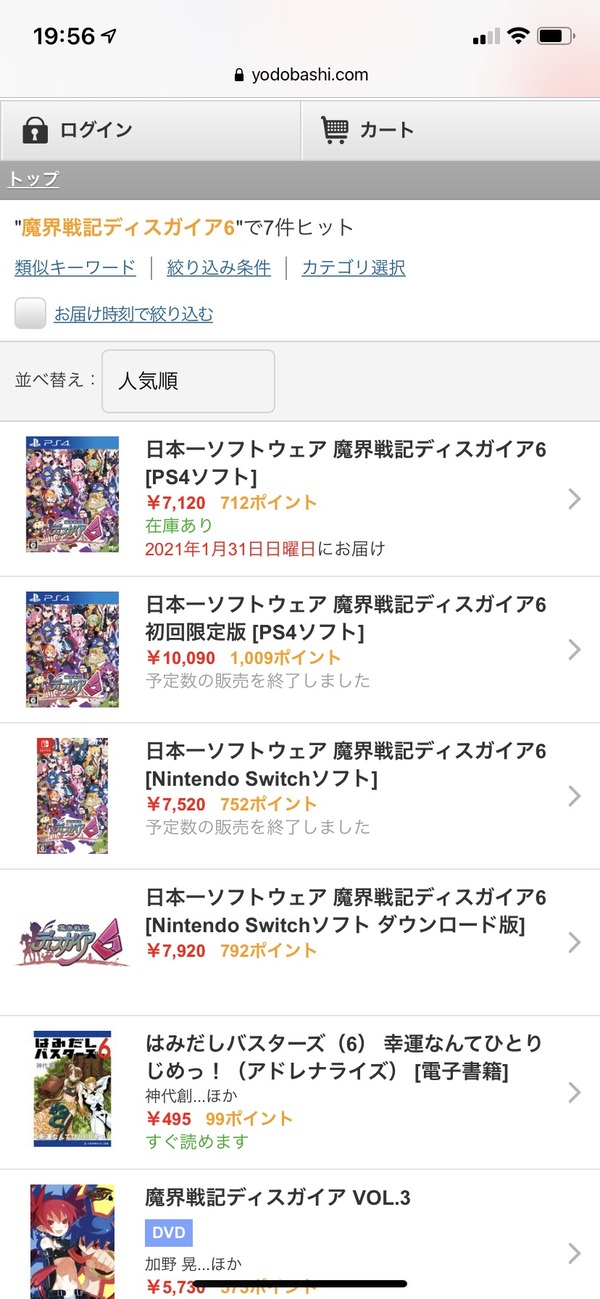Viewport: 600px width, 1299px height.
Task: Check the お届け時刻で絞り込む checkbox
Action: pos(30,314)
